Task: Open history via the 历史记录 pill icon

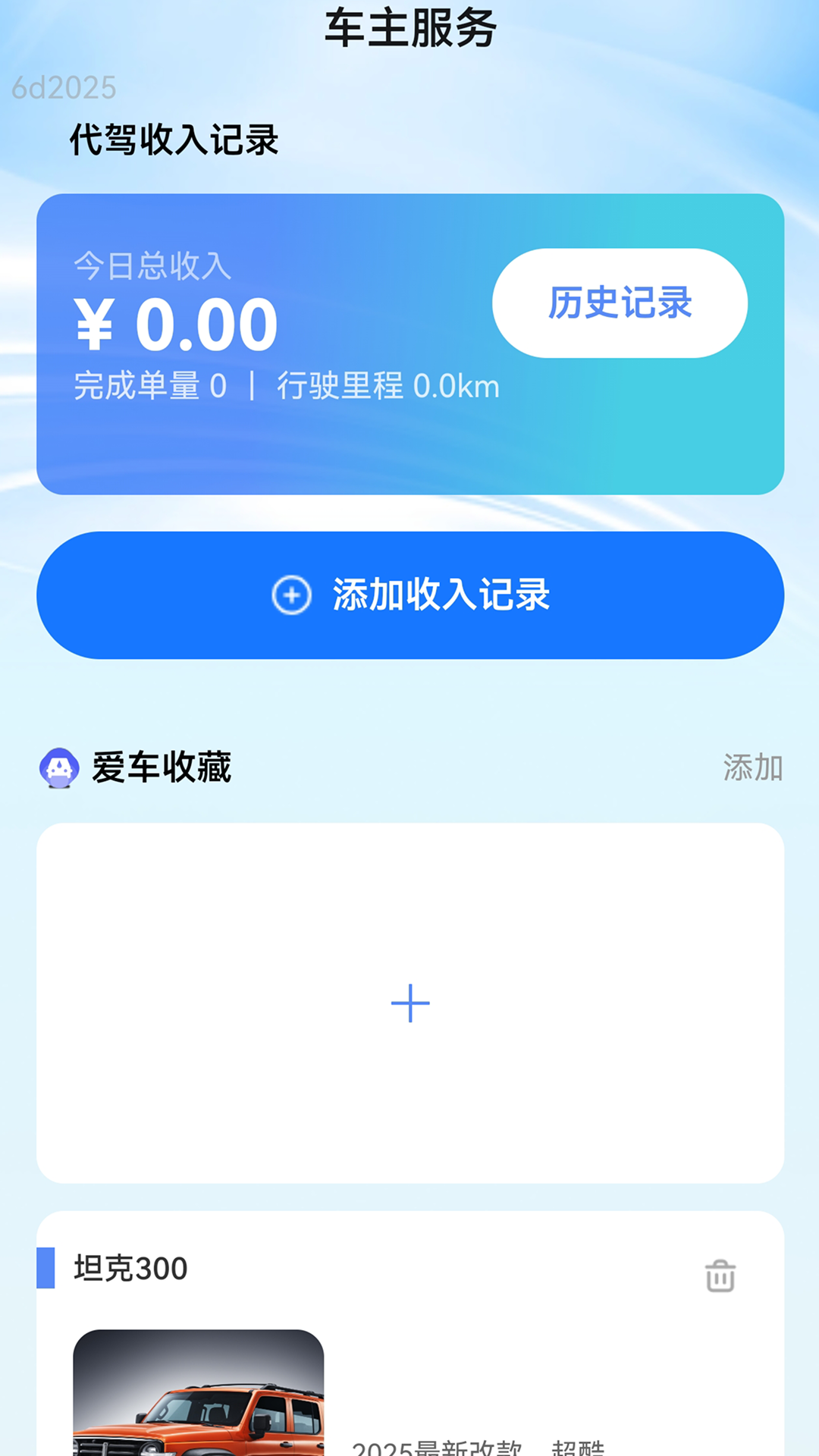Action: 620,303
